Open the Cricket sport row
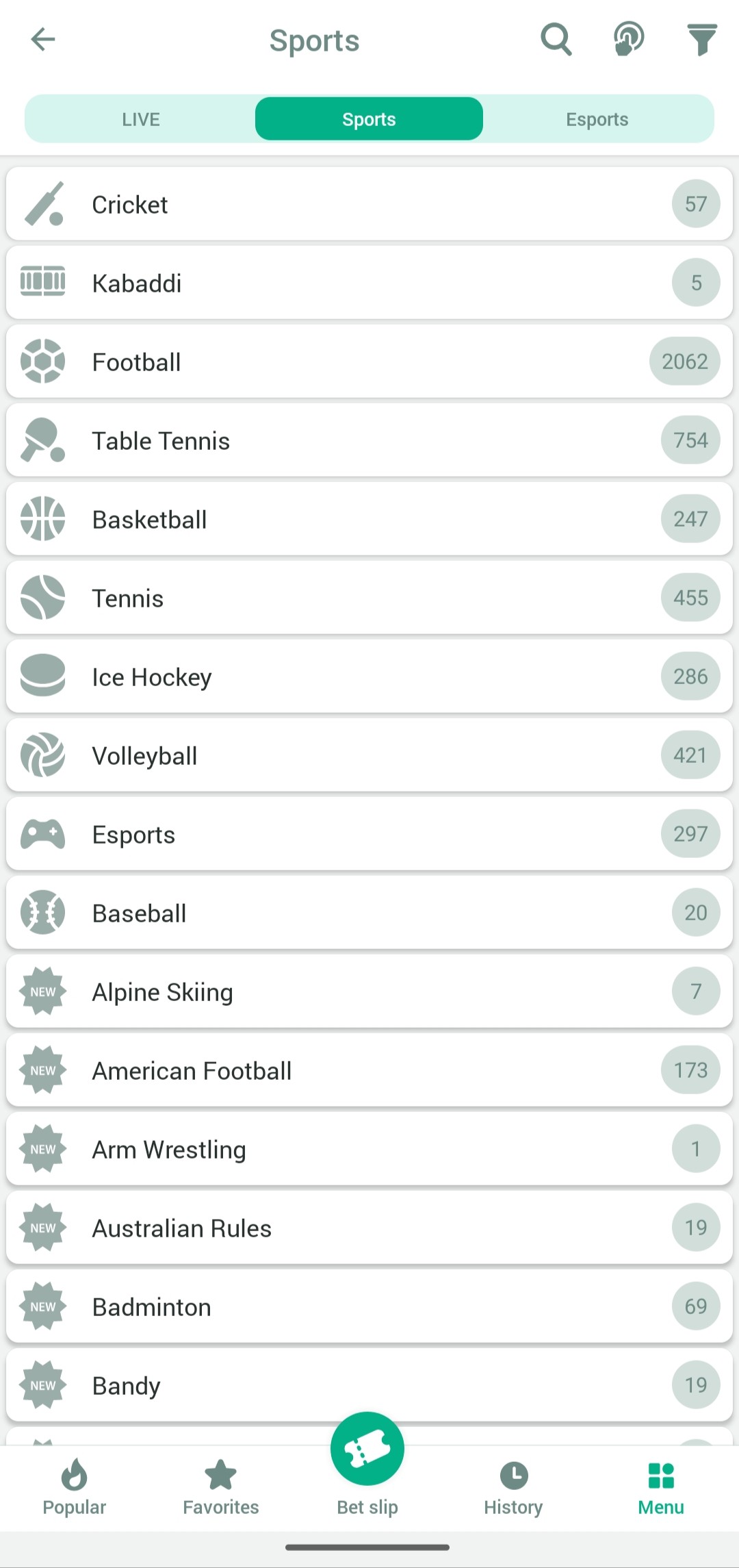Image resolution: width=739 pixels, height=1568 pixels. (369, 204)
